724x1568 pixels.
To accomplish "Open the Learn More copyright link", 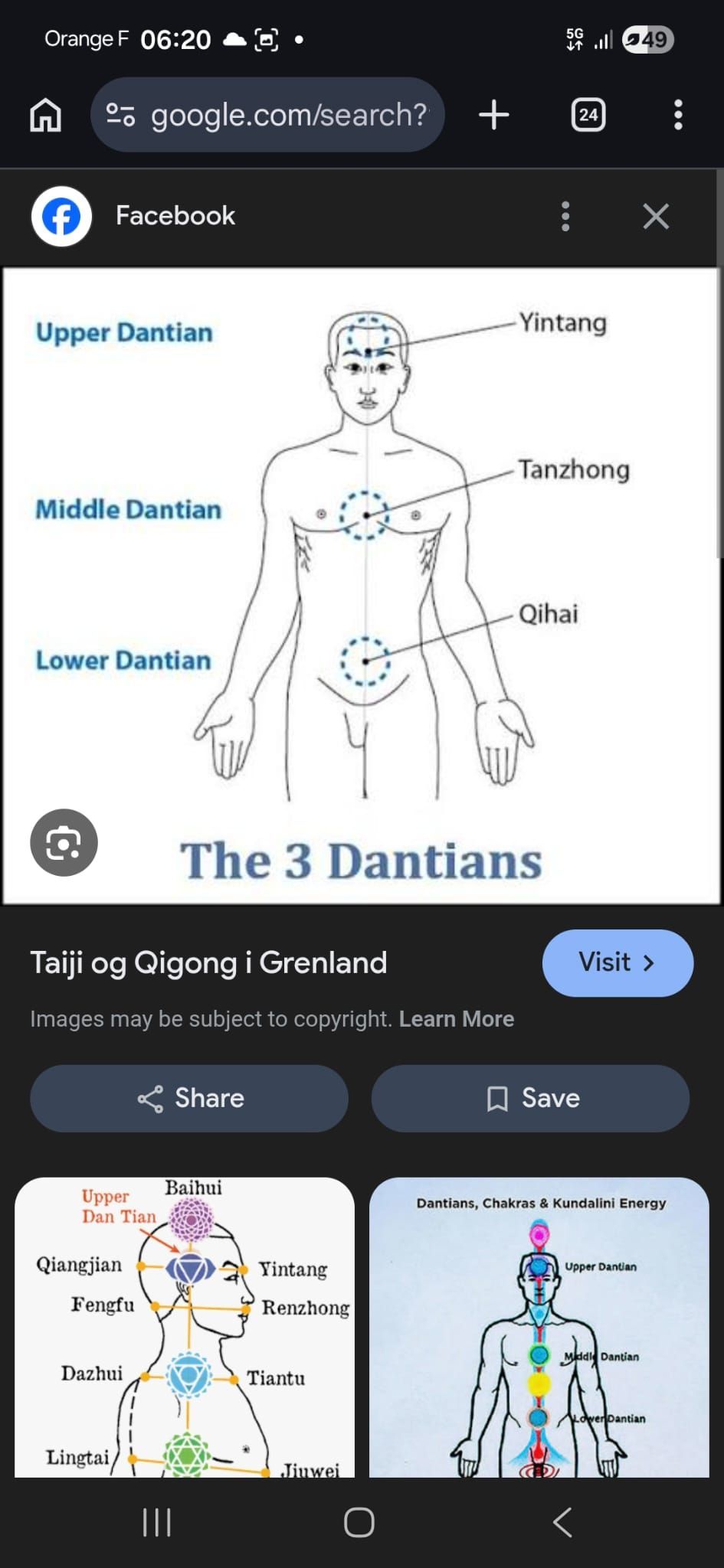I will point(456,1019).
